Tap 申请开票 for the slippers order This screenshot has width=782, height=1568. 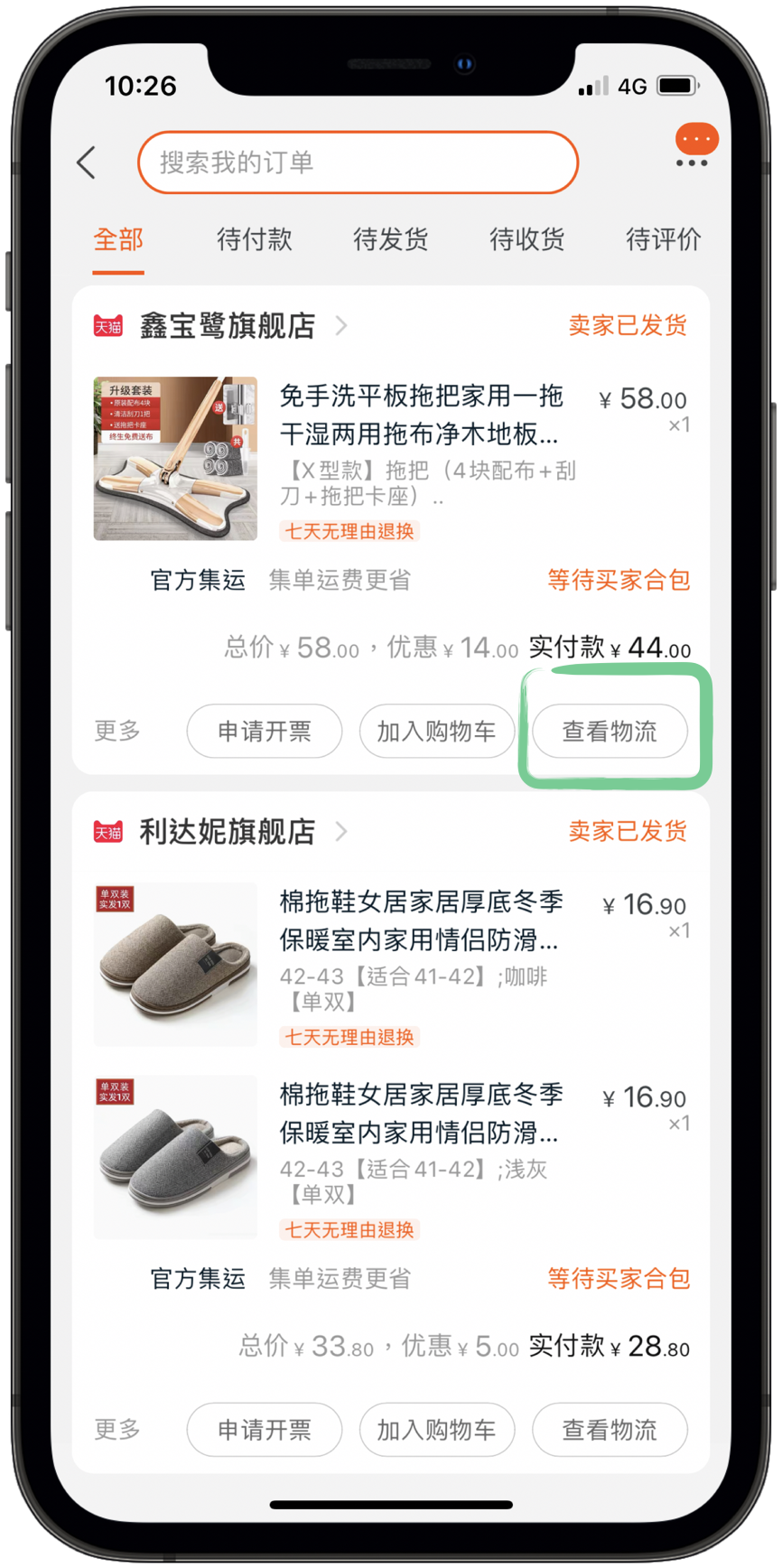pyautogui.click(x=265, y=1430)
